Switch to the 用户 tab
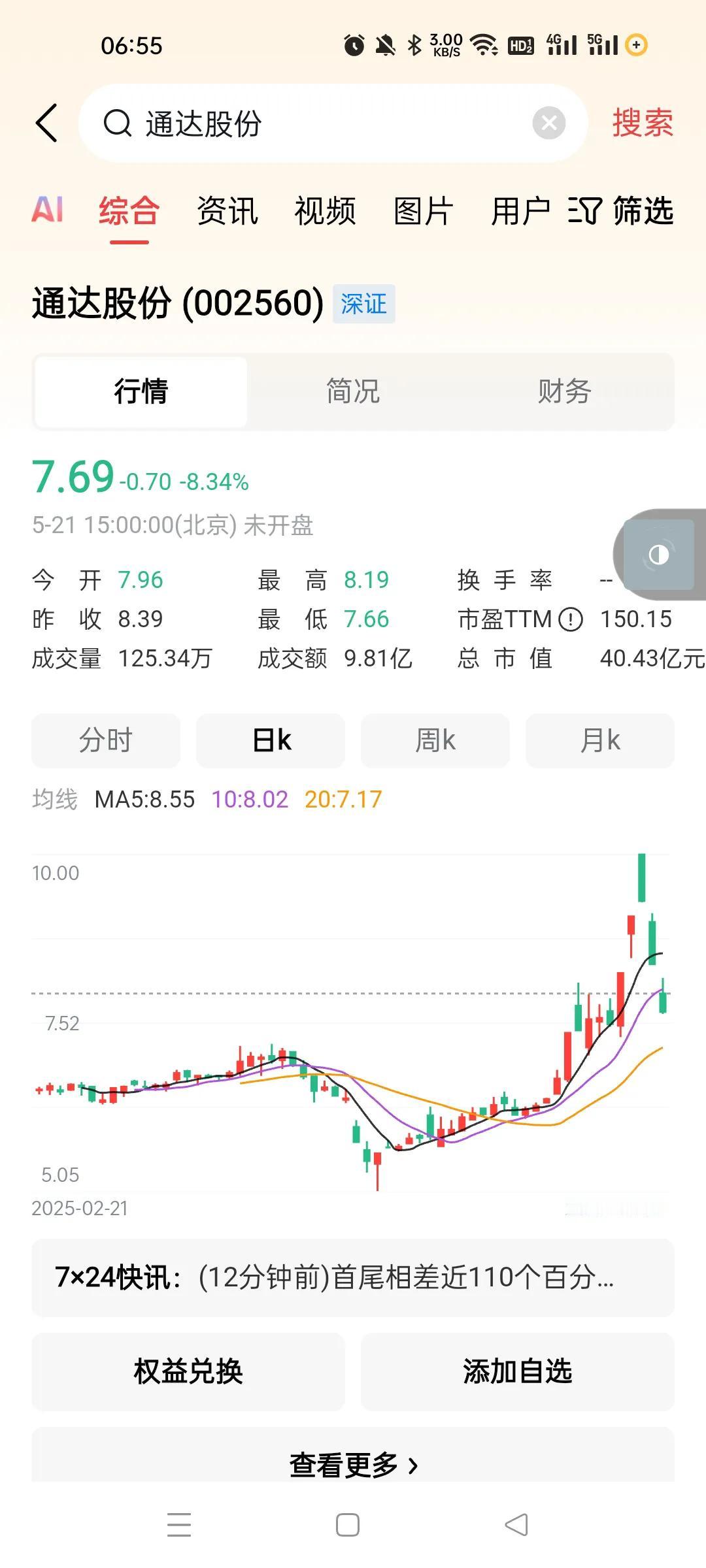 [x=521, y=211]
